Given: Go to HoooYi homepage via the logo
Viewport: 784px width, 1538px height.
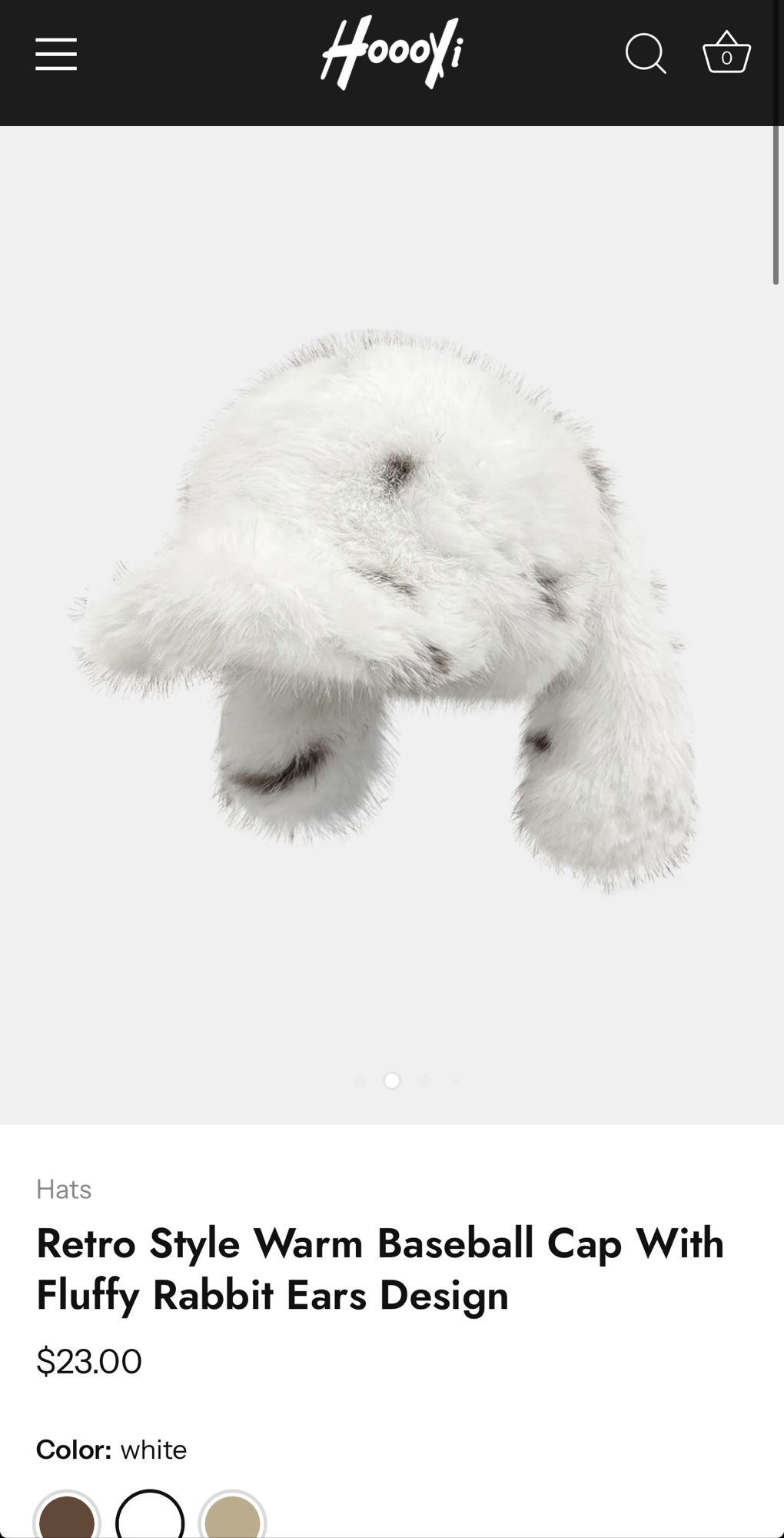Looking at the screenshot, I should click(392, 53).
